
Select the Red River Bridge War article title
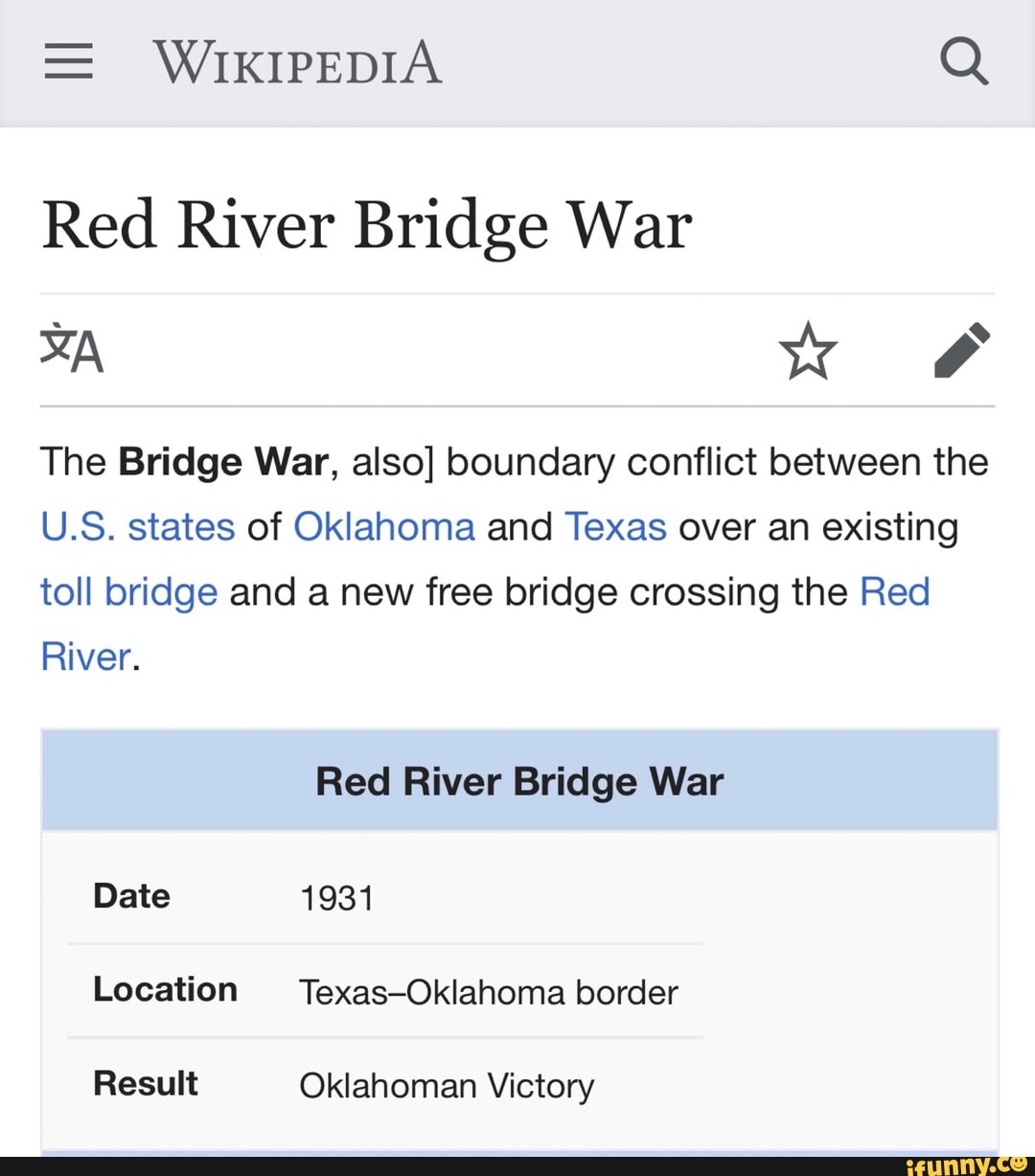366,223
